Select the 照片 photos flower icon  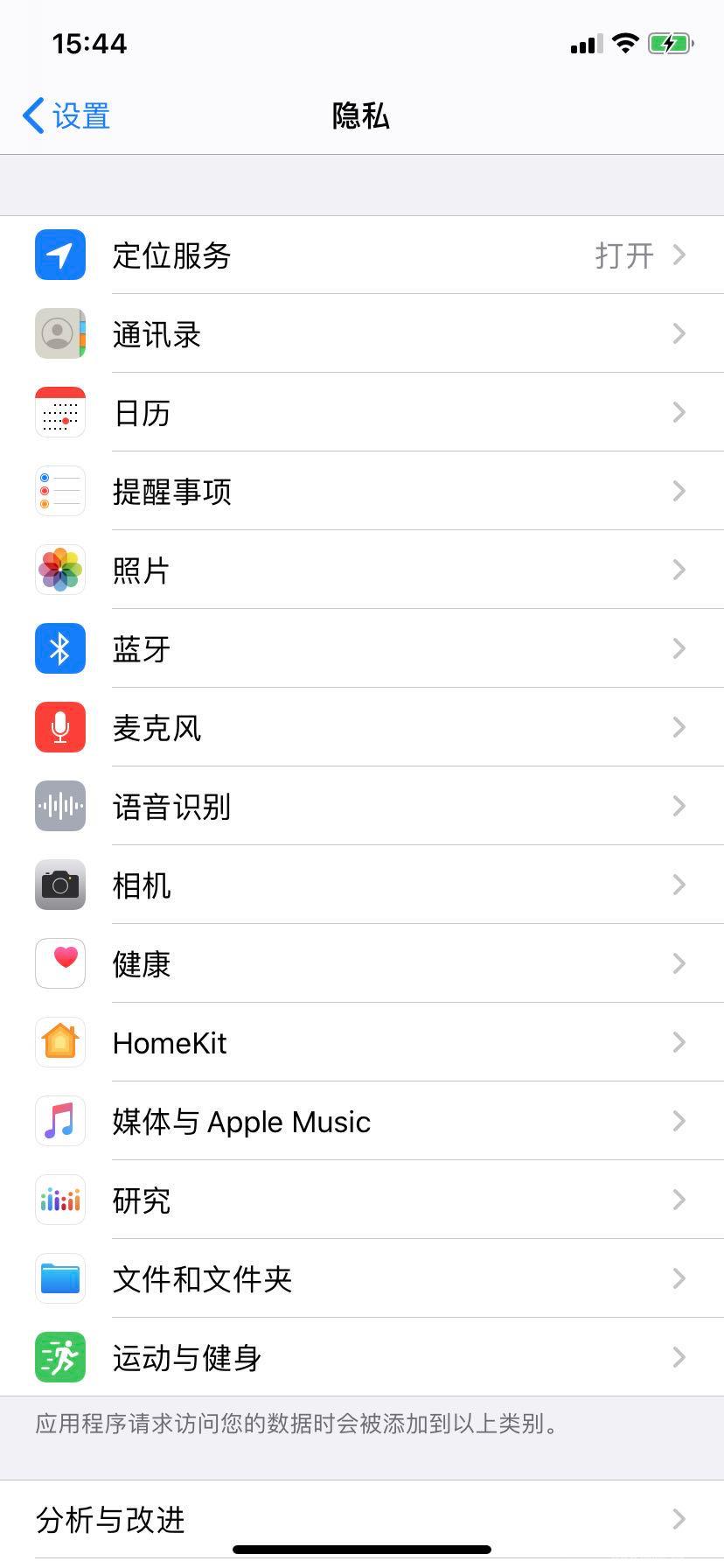pos(59,570)
